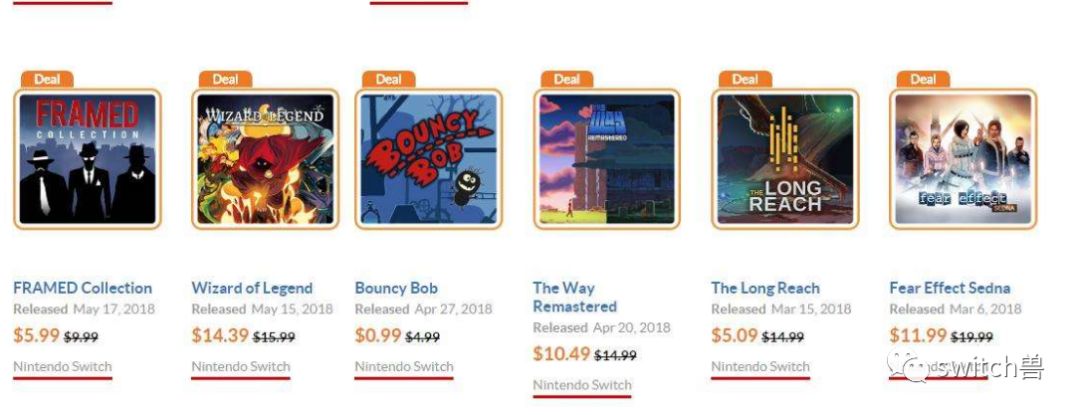Image resolution: width=1080 pixels, height=415 pixels.
Task: Go to The Way Remastered title link
Action: tap(574, 297)
